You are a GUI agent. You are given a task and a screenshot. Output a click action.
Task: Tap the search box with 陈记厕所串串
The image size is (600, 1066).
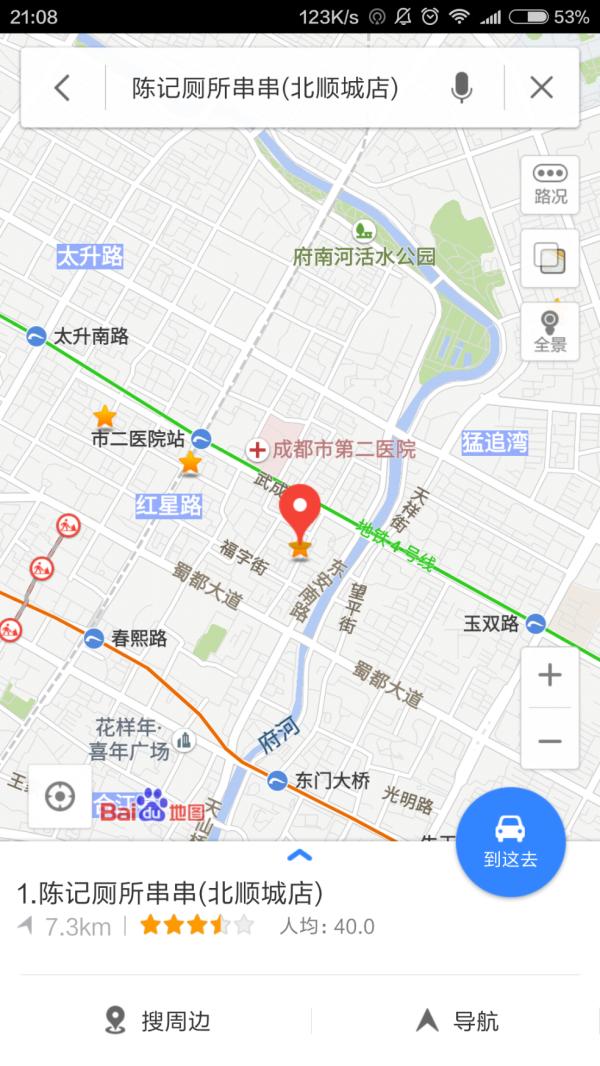pyautogui.click(x=265, y=88)
